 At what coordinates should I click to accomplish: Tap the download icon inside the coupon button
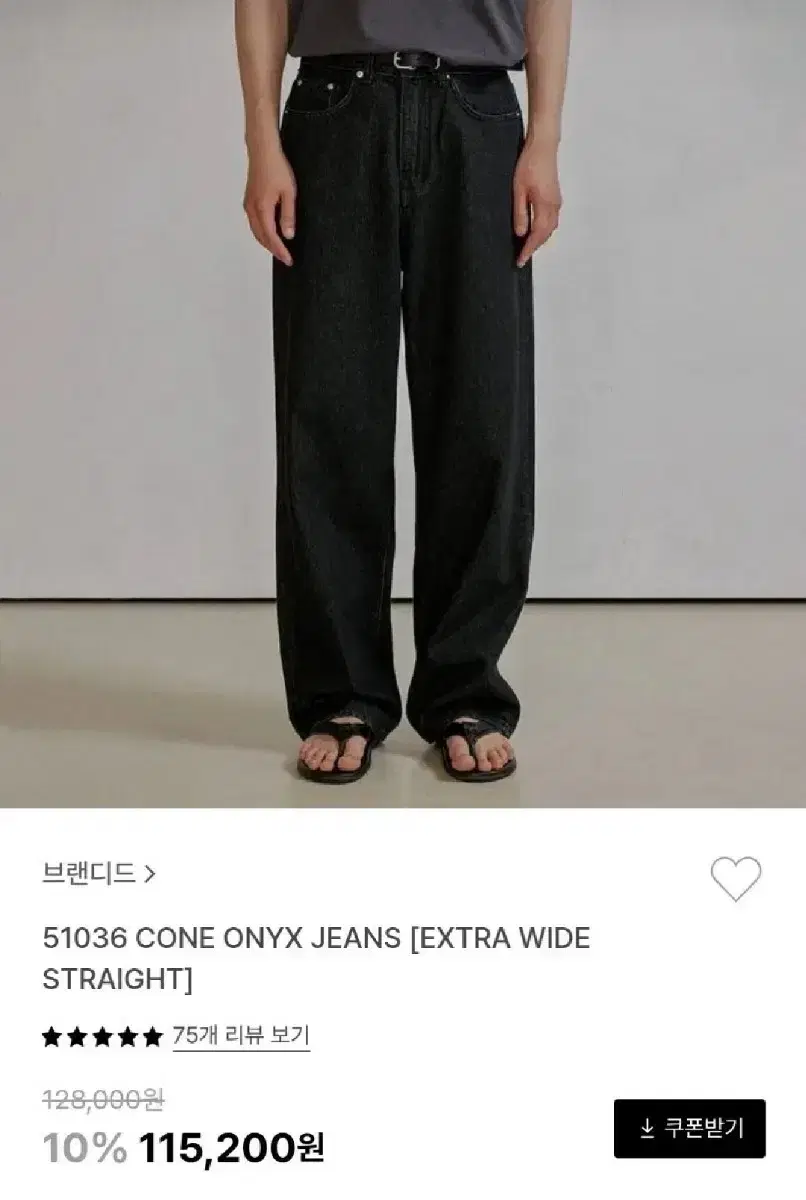(648, 1127)
